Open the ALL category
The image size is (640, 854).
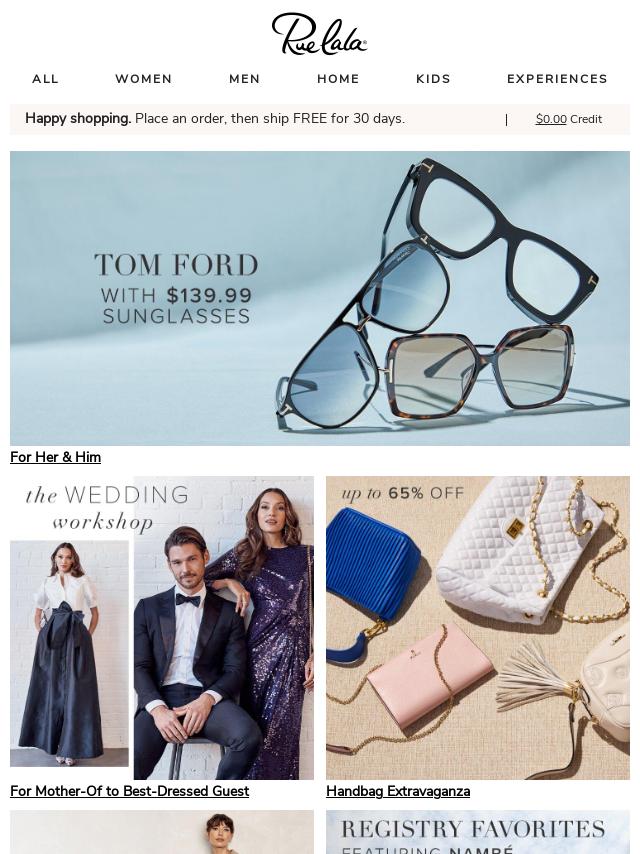click(x=45, y=79)
